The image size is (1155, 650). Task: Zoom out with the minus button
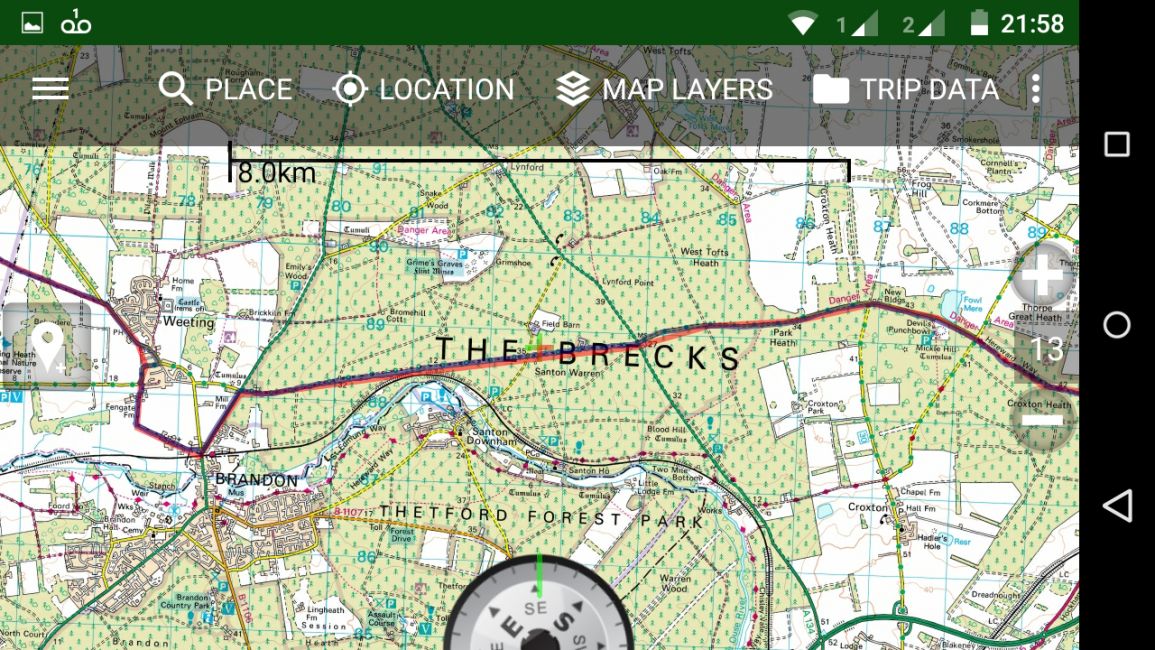coord(1043,421)
